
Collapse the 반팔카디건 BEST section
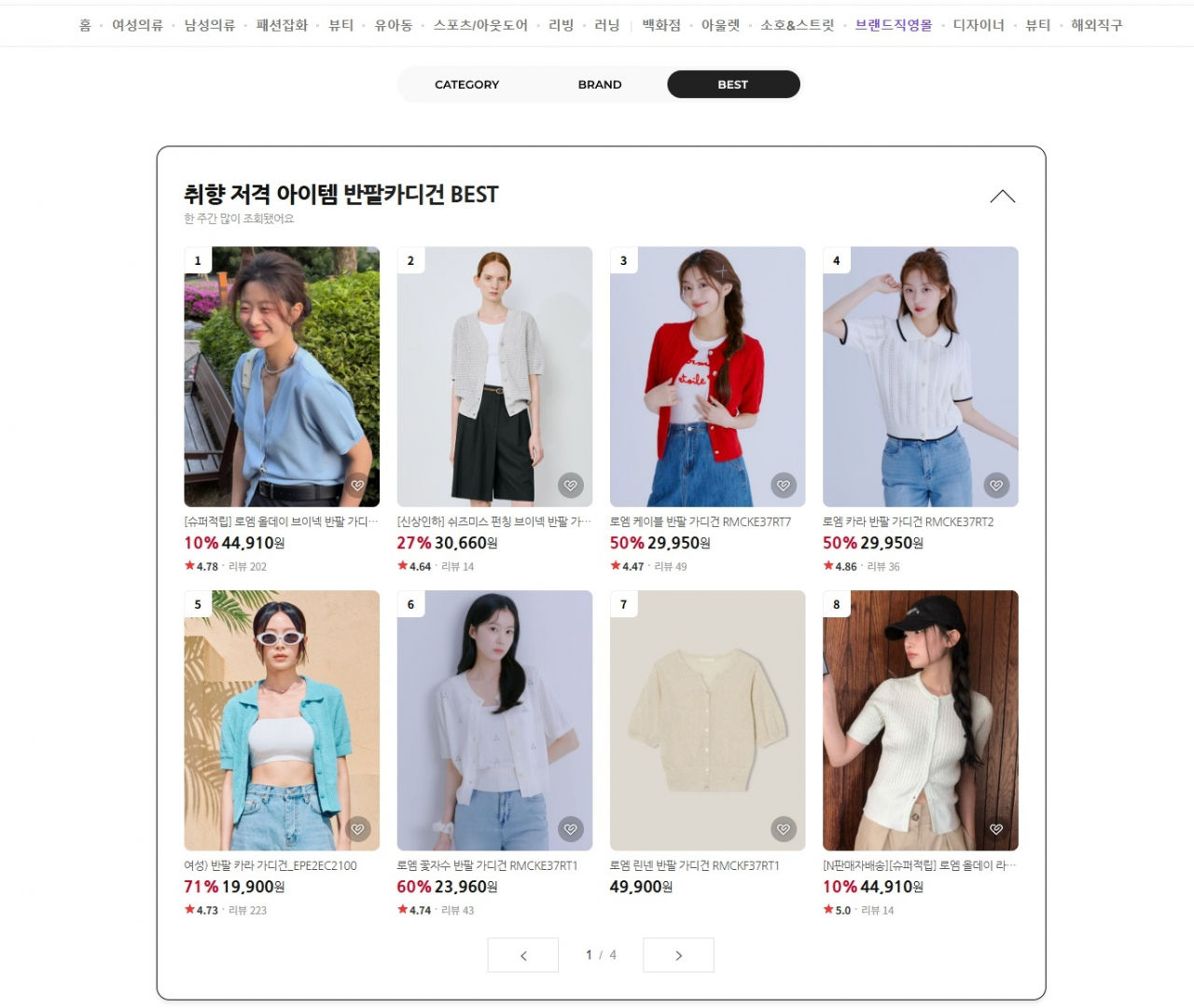tap(1002, 197)
